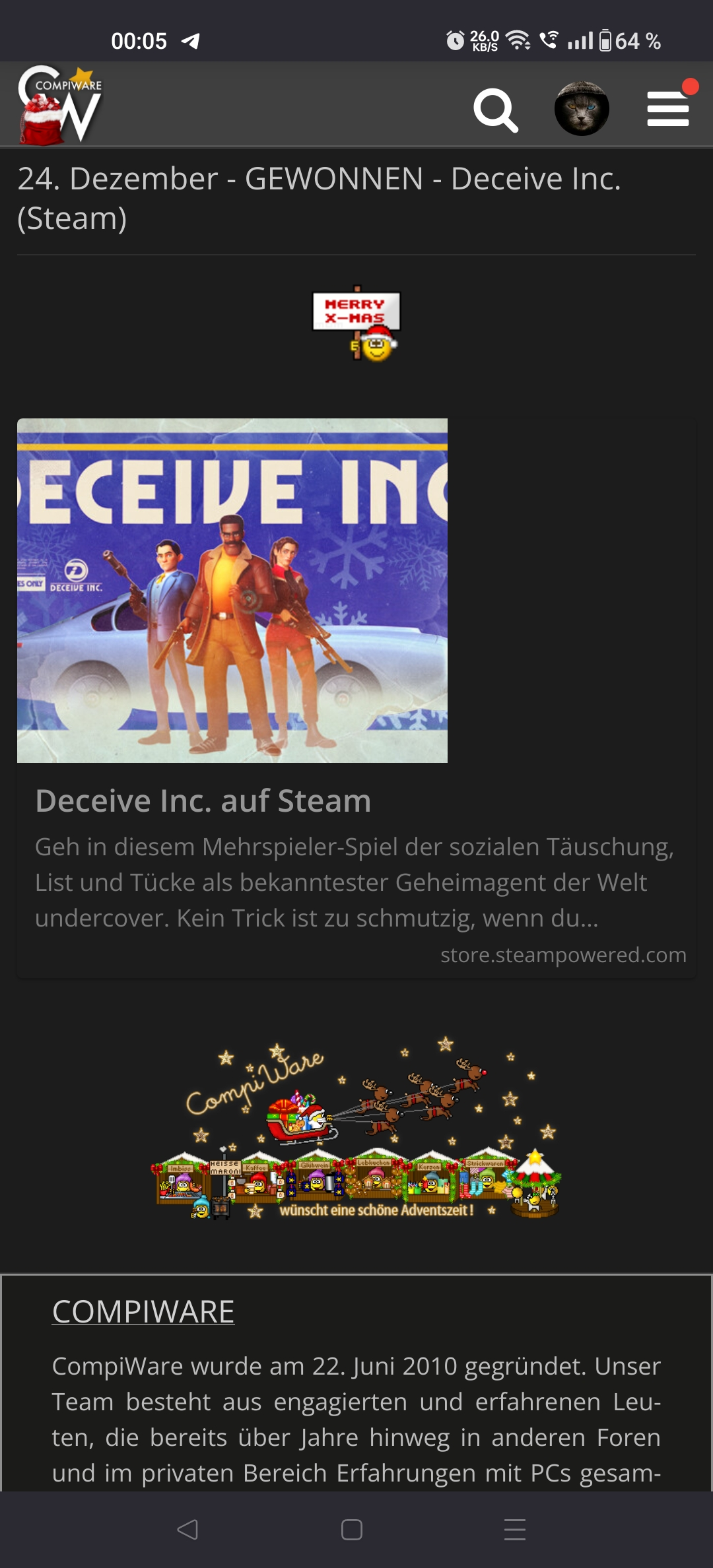Screen dimensions: 713x1568
Task: Open the cat avatar user menu
Action: (x=582, y=109)
